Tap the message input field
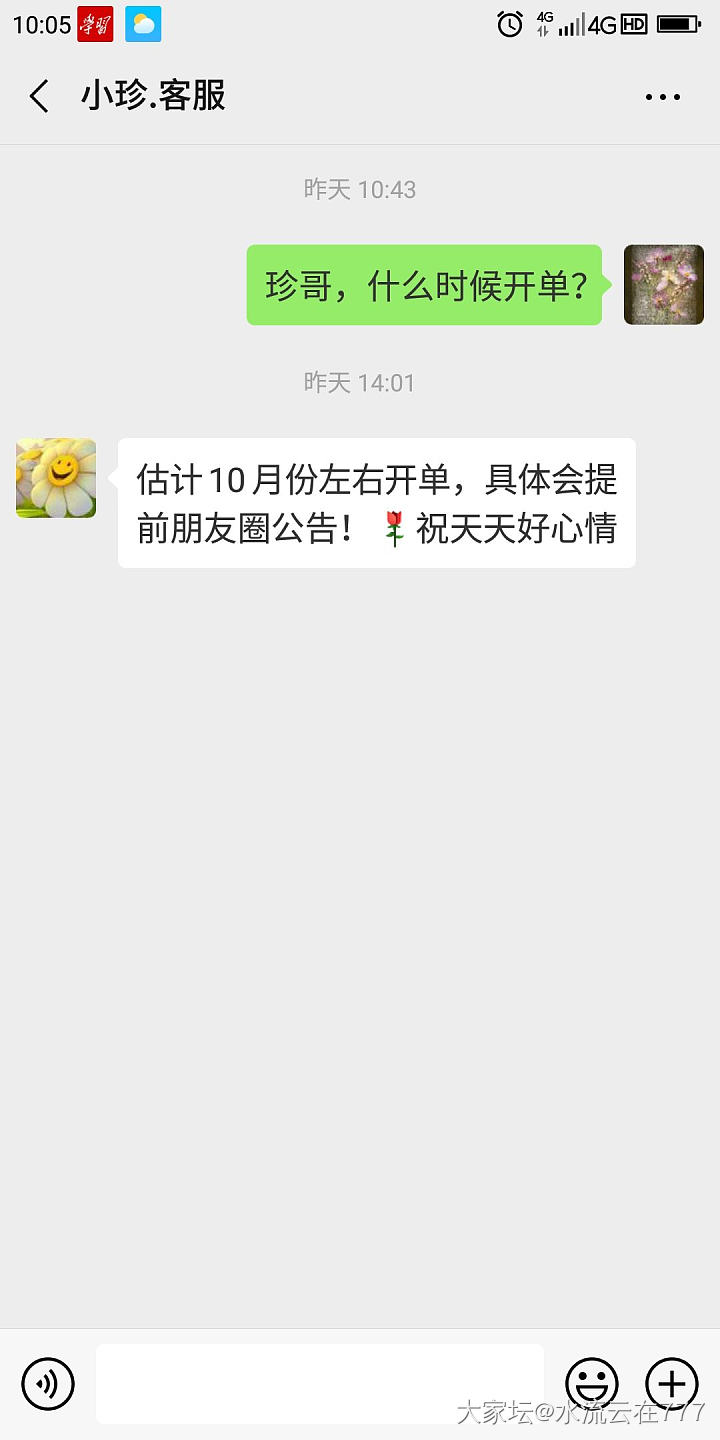This screenshot has height=1440, width=720. click(x=320, y=1384)
